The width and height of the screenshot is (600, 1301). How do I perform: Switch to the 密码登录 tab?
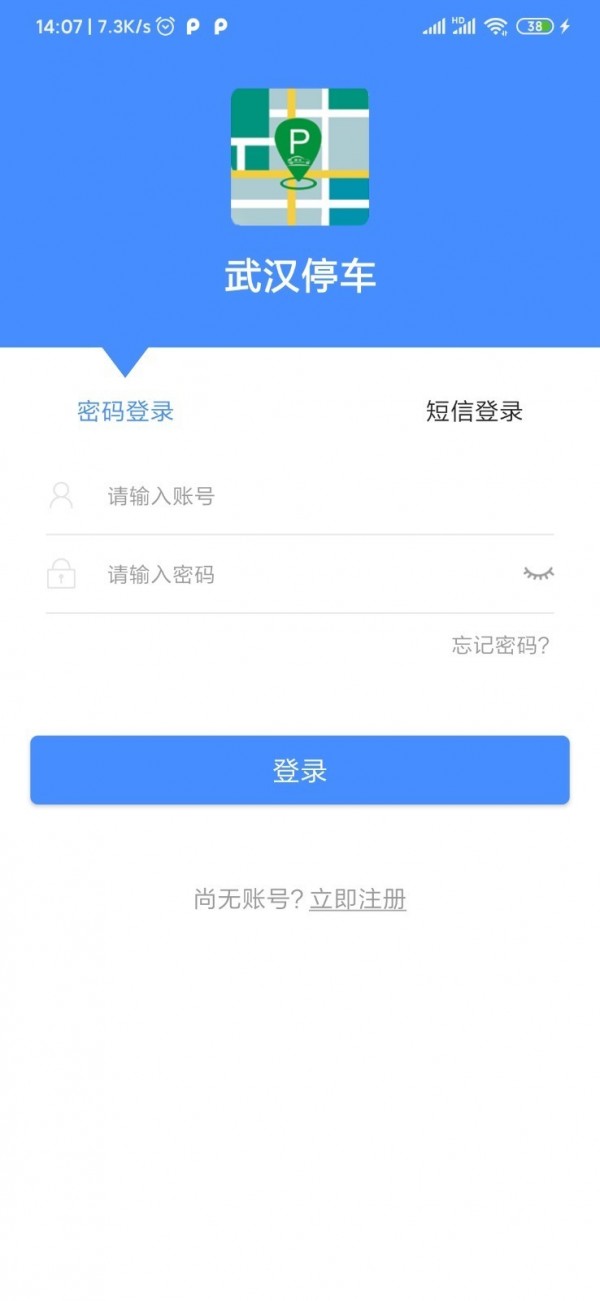pyautogui.click(x=126, y=411)
